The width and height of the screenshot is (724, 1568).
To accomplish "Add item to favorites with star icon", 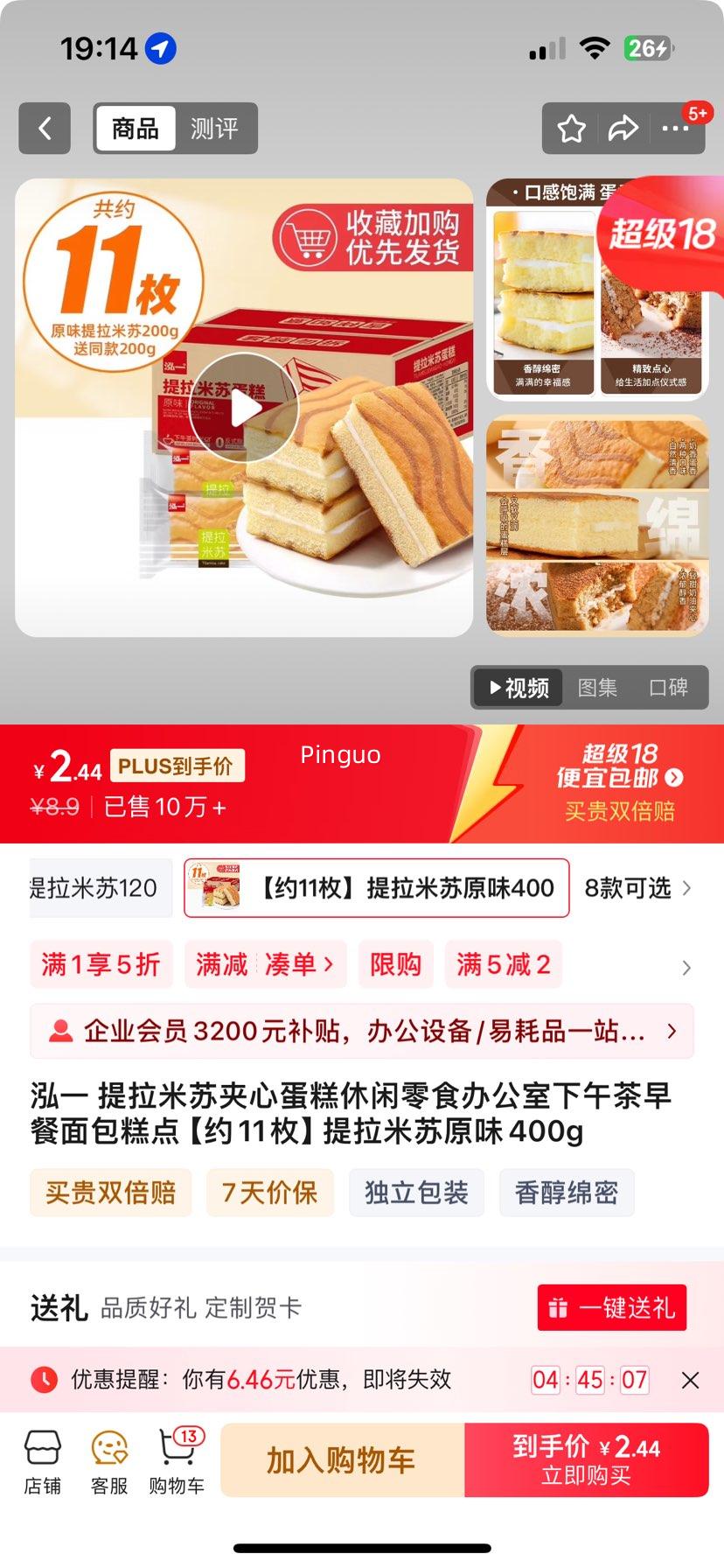I will (570, 128).
